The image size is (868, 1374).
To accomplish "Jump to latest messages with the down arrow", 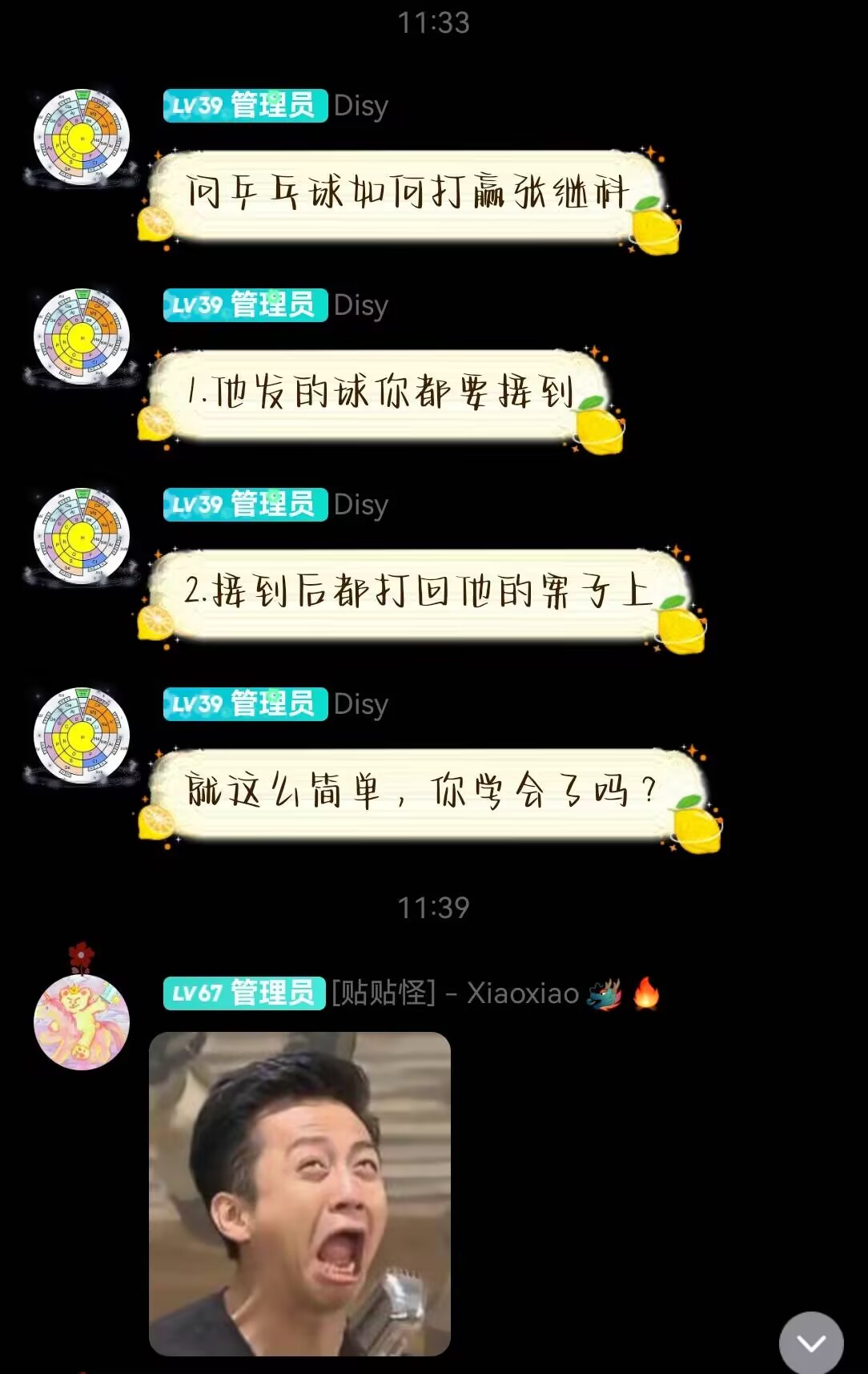I will (811, 1343).
